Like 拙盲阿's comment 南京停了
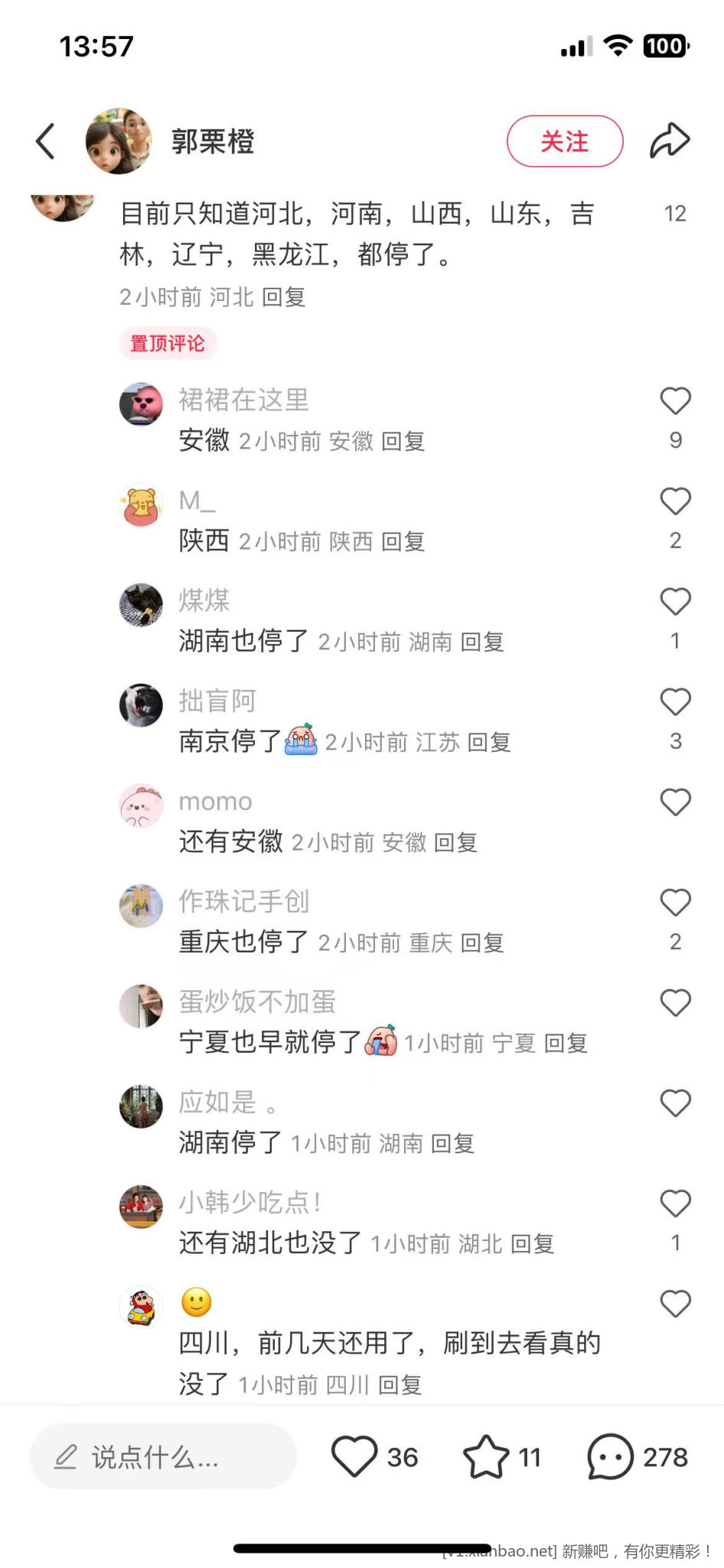The width and height of the screenshot is (724, 1568). (675, 702)
